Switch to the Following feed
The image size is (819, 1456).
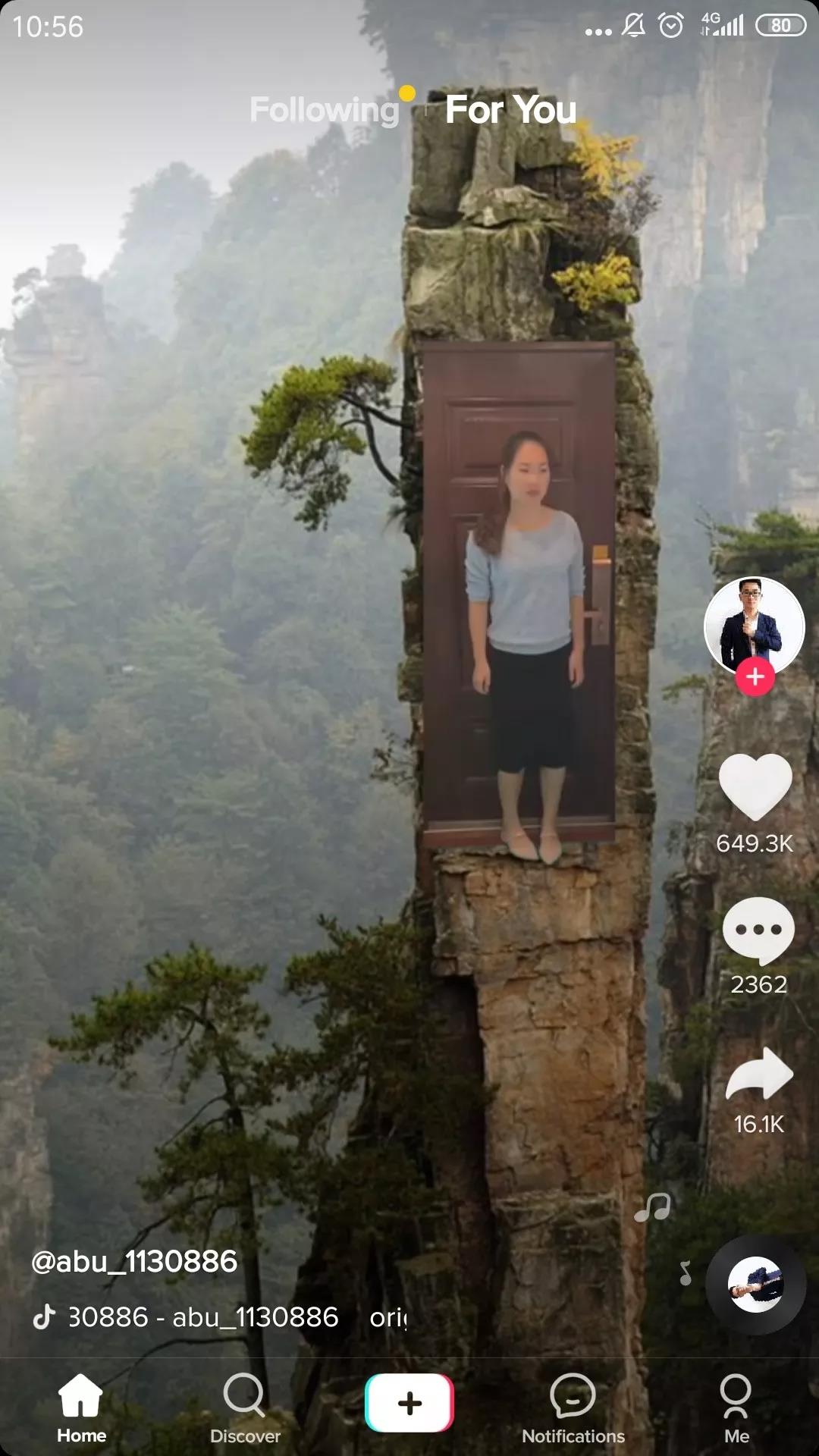[x=325, y=110]
